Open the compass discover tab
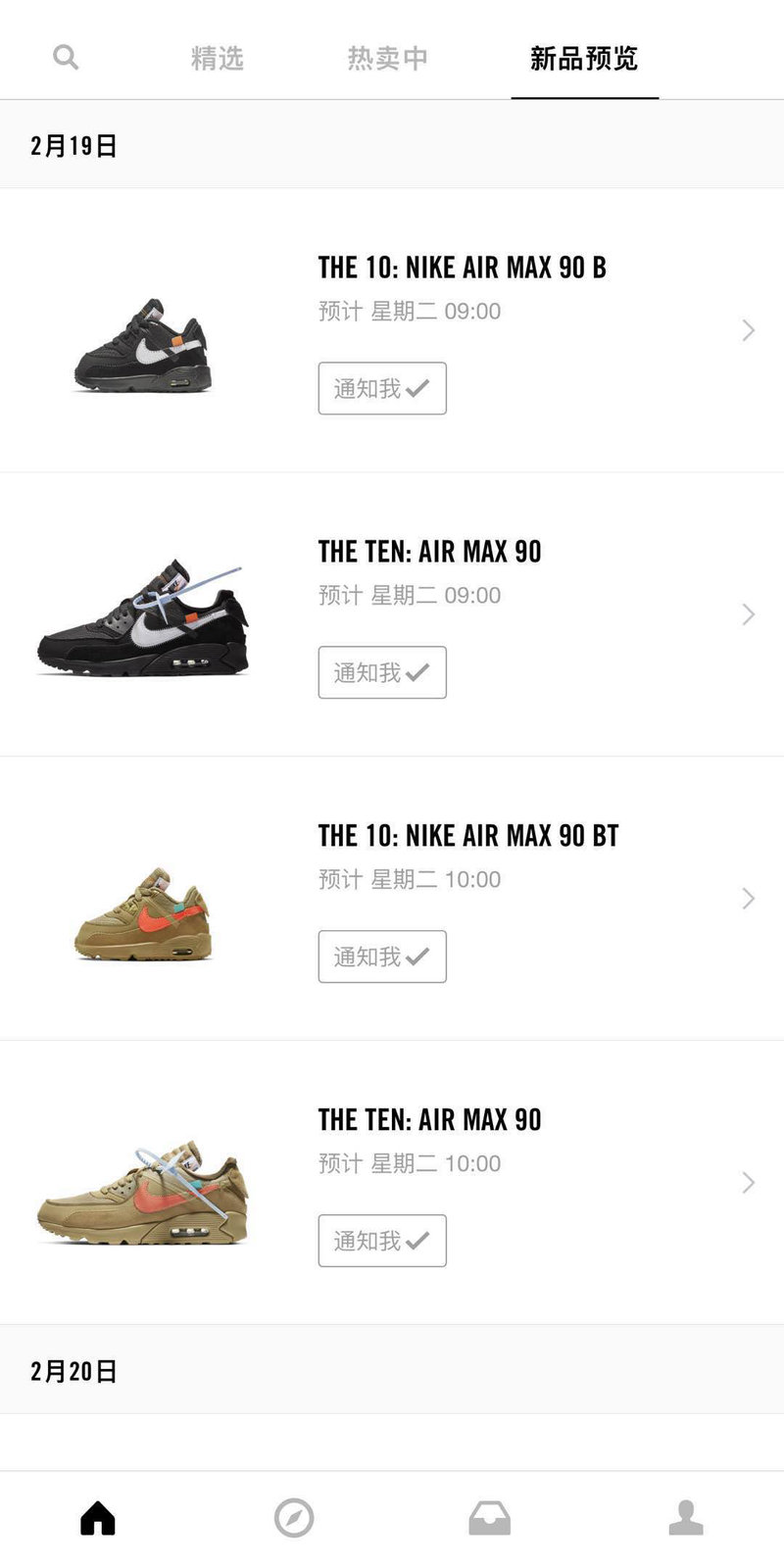 [x=294, y=1518]
